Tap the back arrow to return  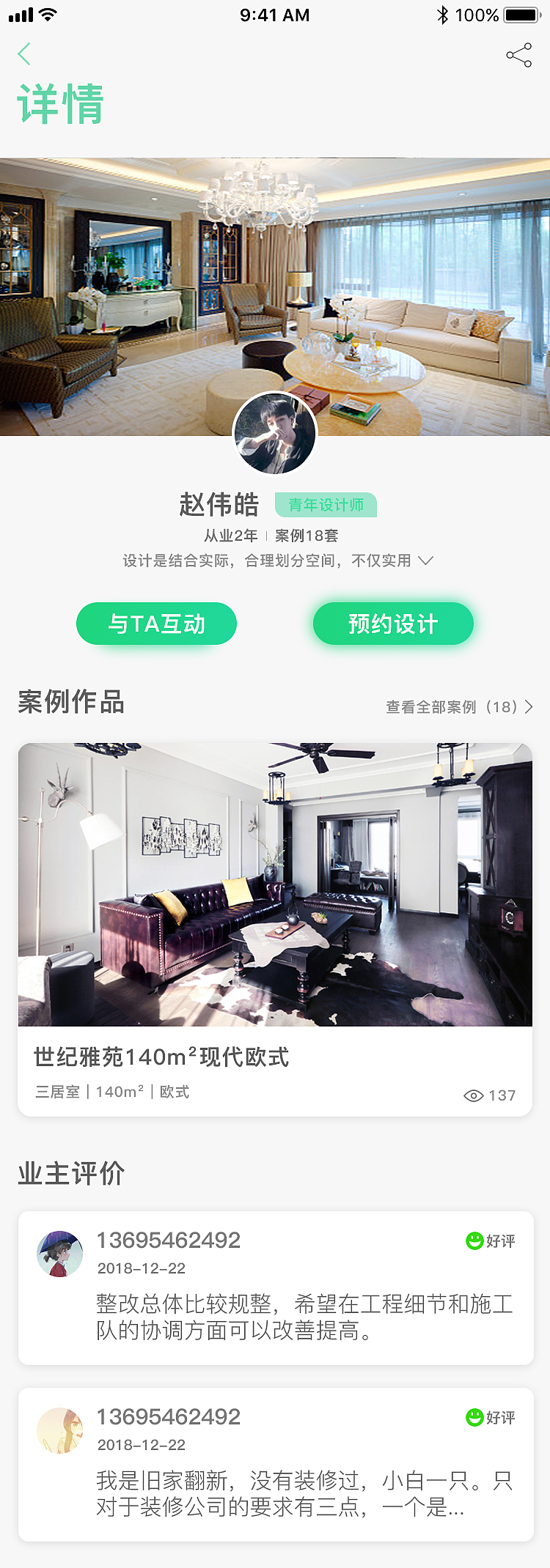pyautogui.click(x=24, y=53)
